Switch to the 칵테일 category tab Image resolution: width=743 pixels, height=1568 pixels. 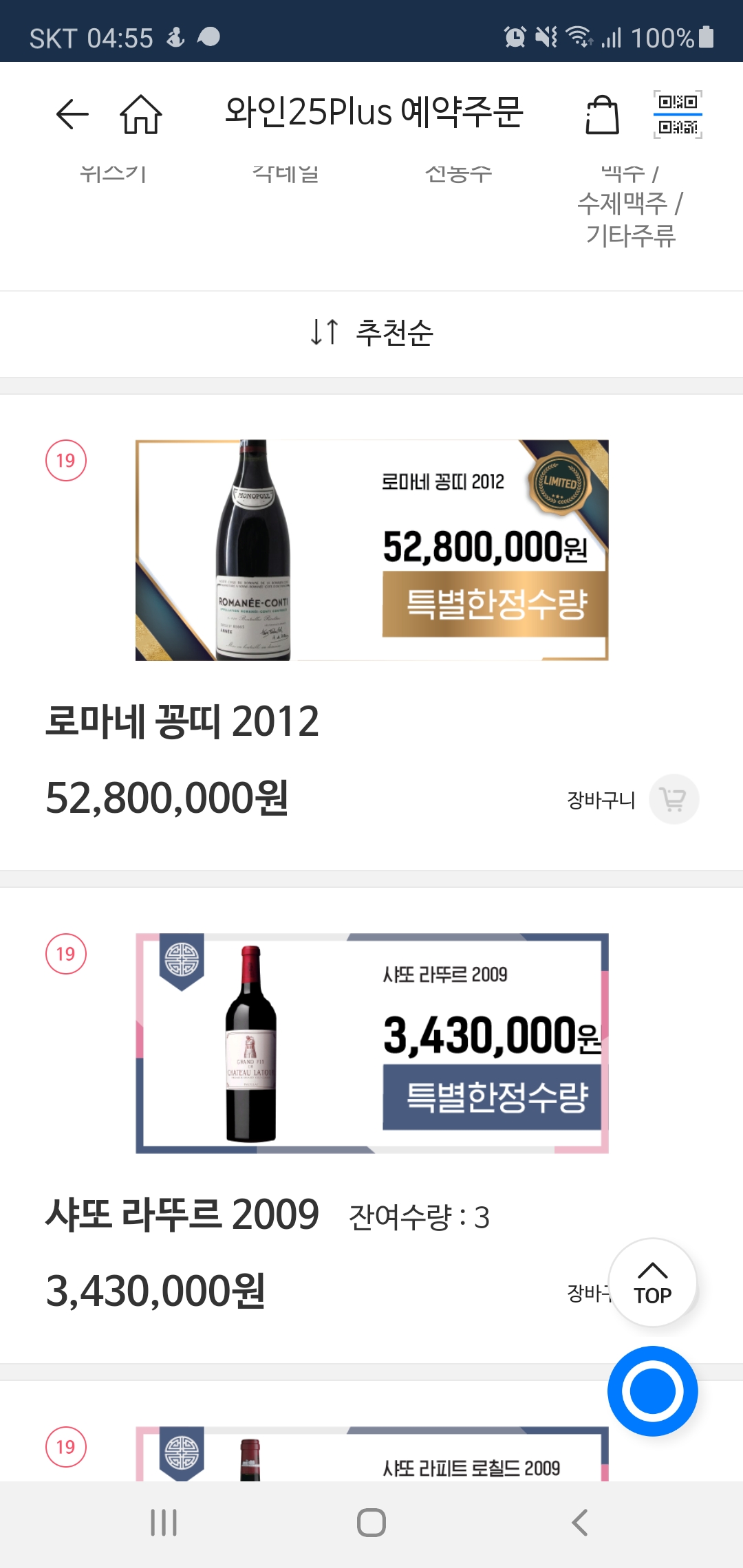click(284, 173)
